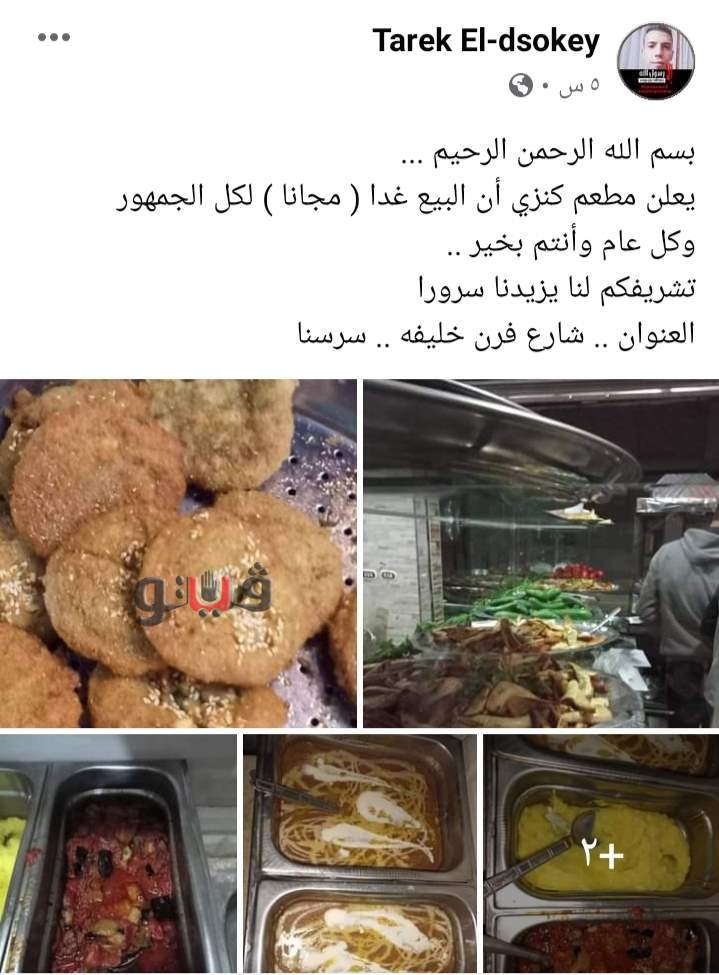Open the fried falafel patties photo
Image resolution: width=719 pixels, height=975 pixels.
(178, 553)
